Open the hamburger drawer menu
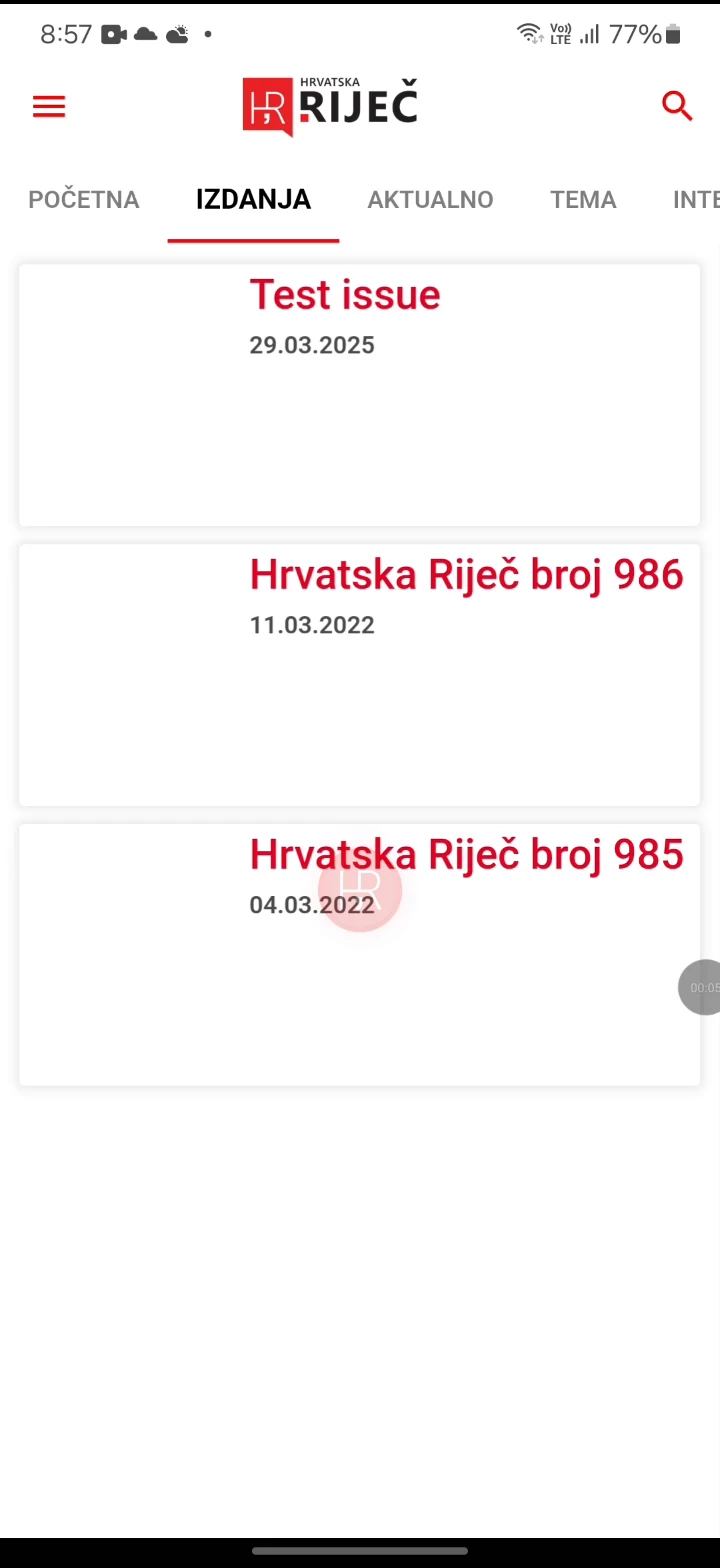The image size is (720, 1568). click(x=49, y=106)
